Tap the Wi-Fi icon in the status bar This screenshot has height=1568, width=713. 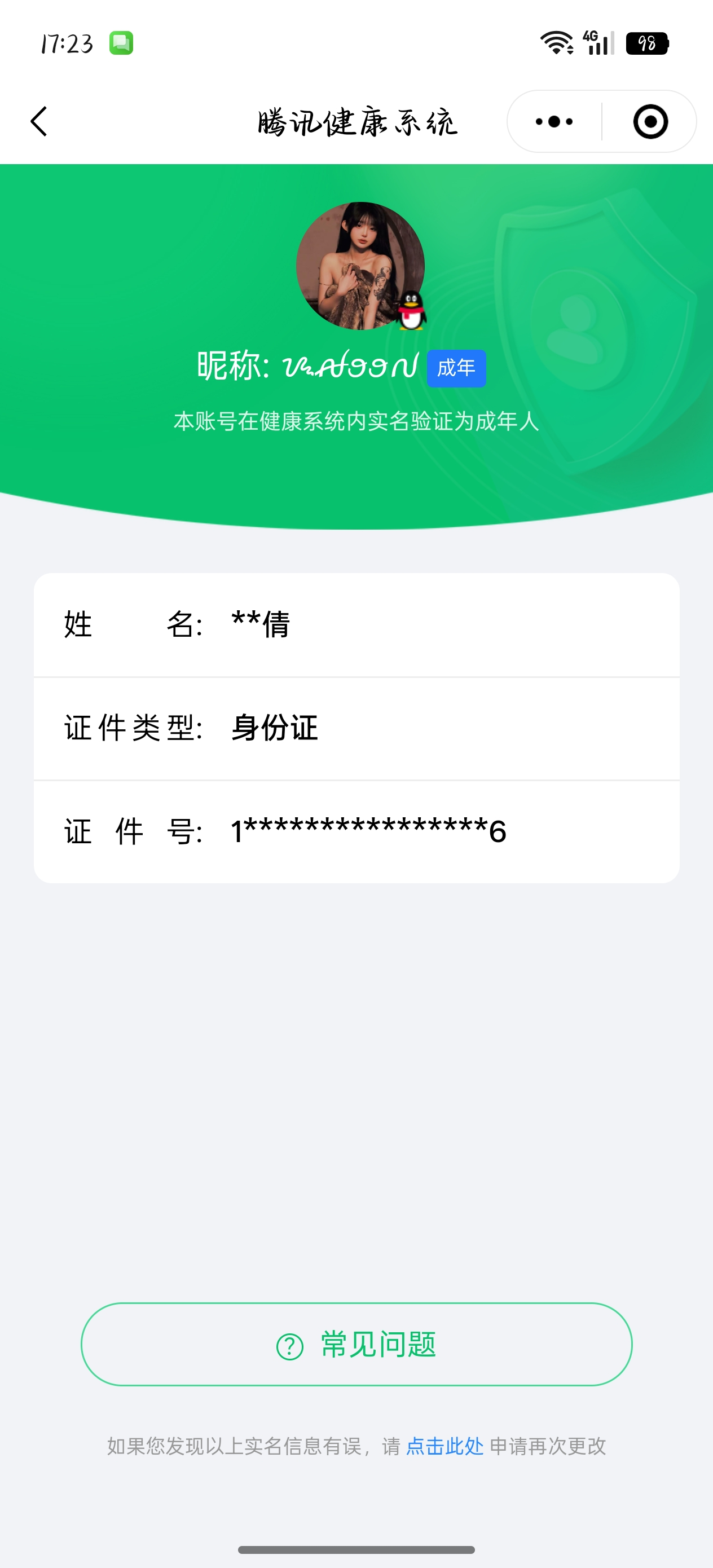pos(558,43)
